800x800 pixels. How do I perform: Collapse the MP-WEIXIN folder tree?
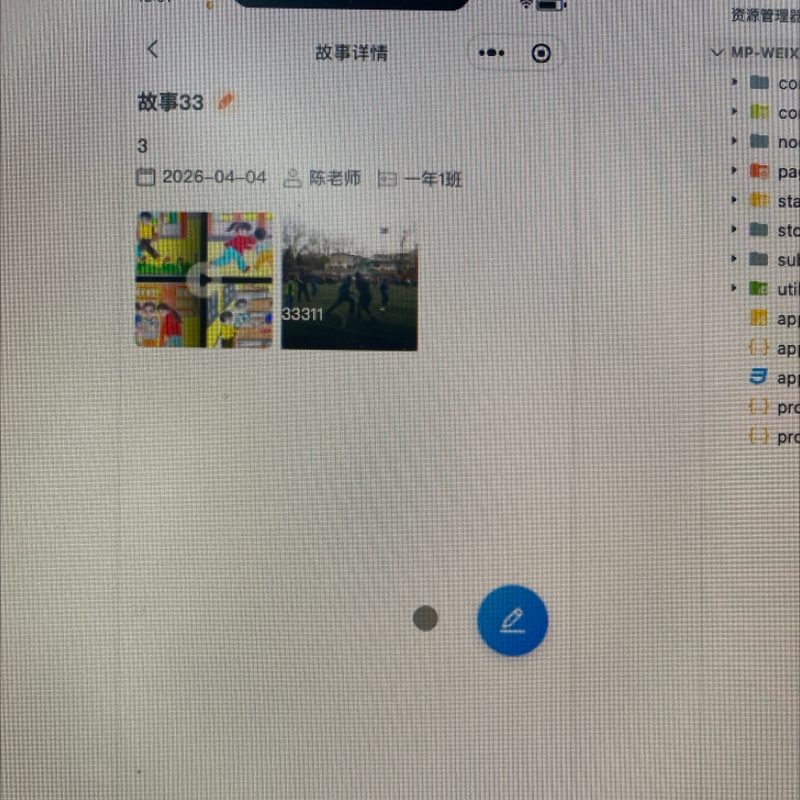point(716,52)
